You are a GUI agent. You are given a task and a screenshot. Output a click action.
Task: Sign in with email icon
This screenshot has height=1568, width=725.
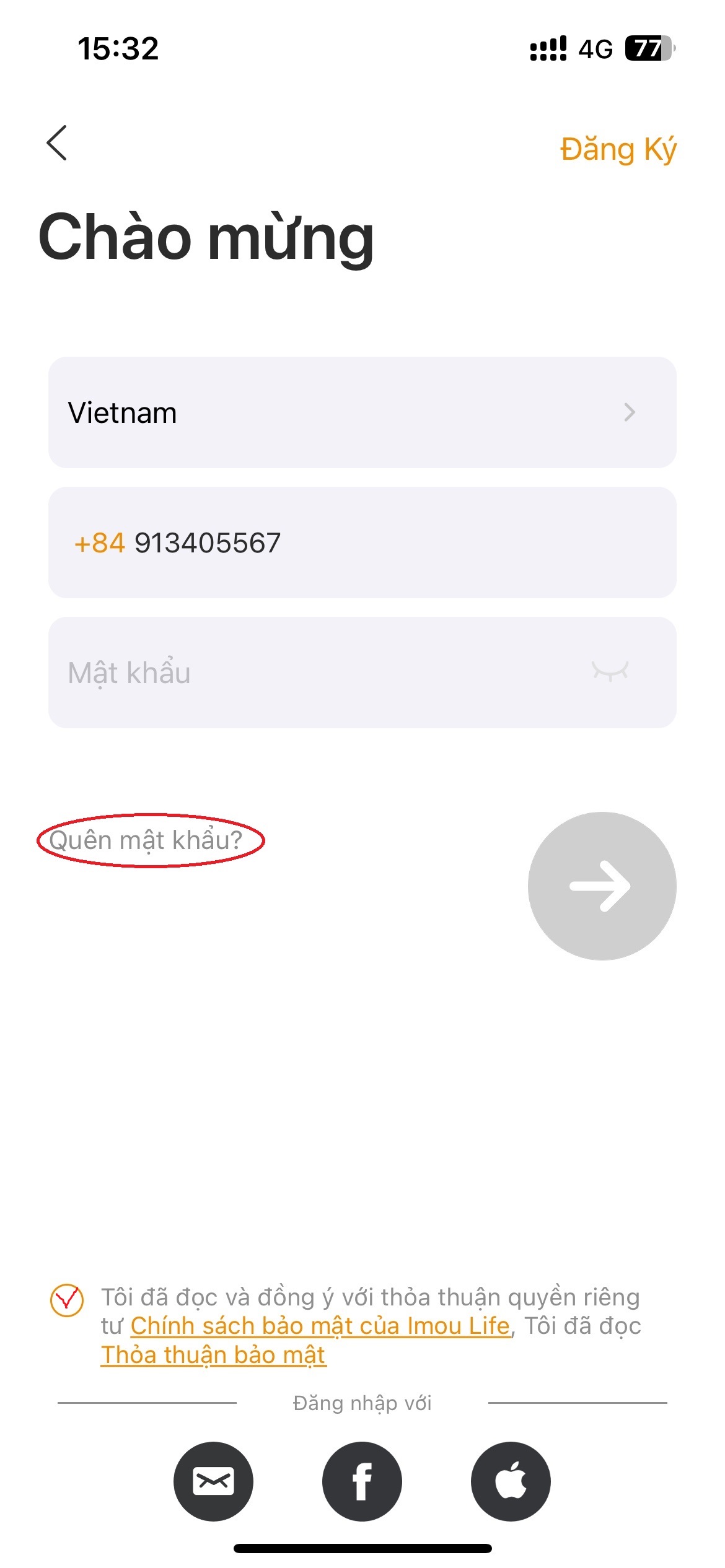213,1481
